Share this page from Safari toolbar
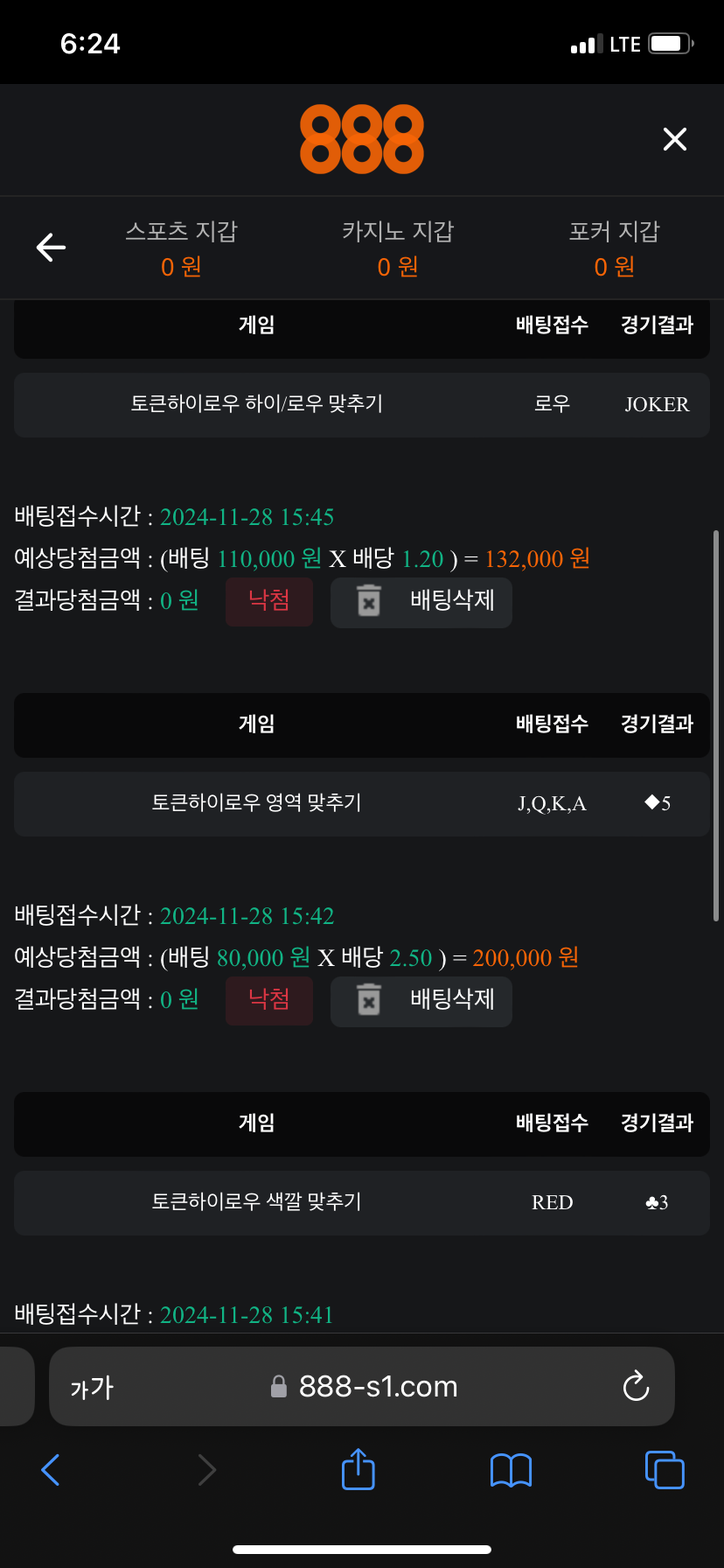724x1568 pixels. [359, 1469]
